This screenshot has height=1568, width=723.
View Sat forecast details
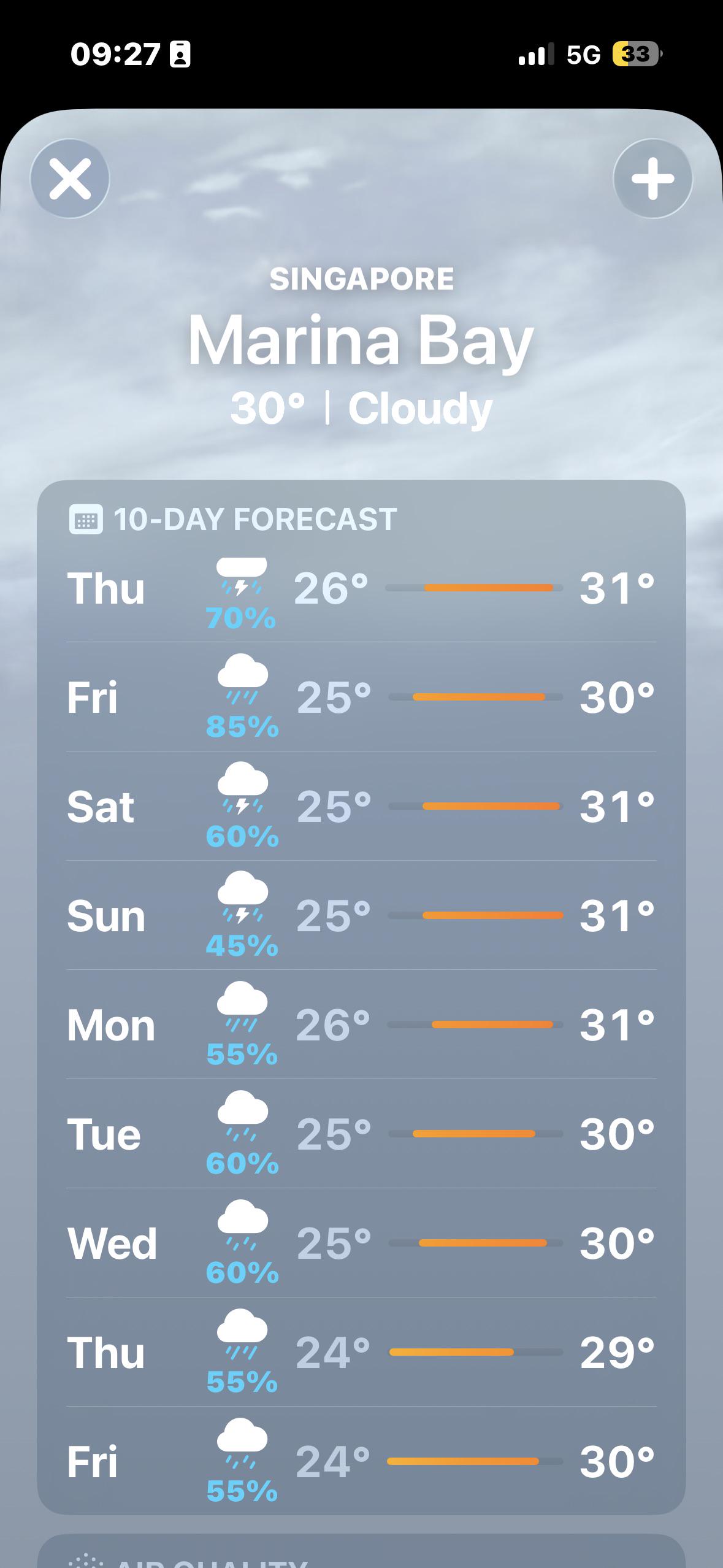[x=361, y=807]
